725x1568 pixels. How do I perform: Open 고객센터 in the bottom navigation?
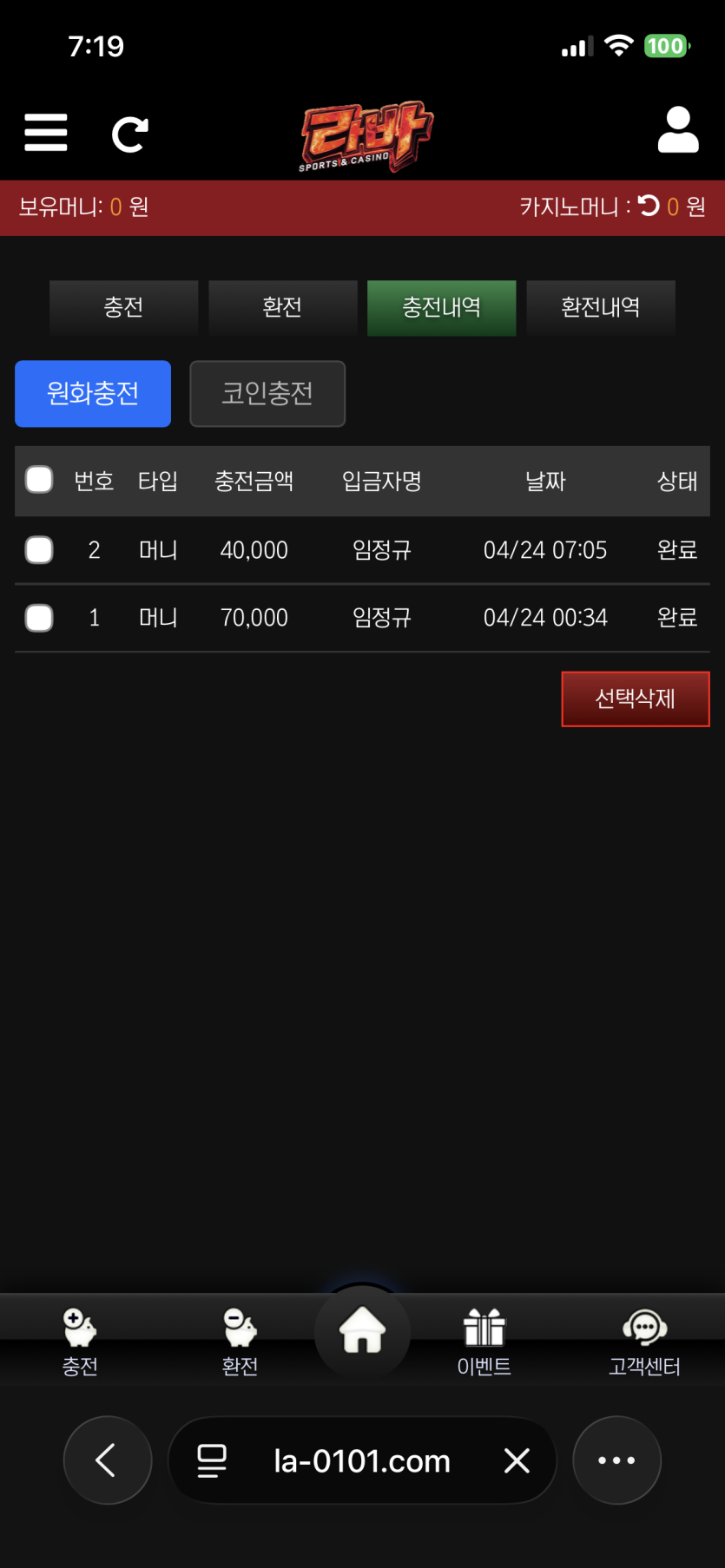644,1342
